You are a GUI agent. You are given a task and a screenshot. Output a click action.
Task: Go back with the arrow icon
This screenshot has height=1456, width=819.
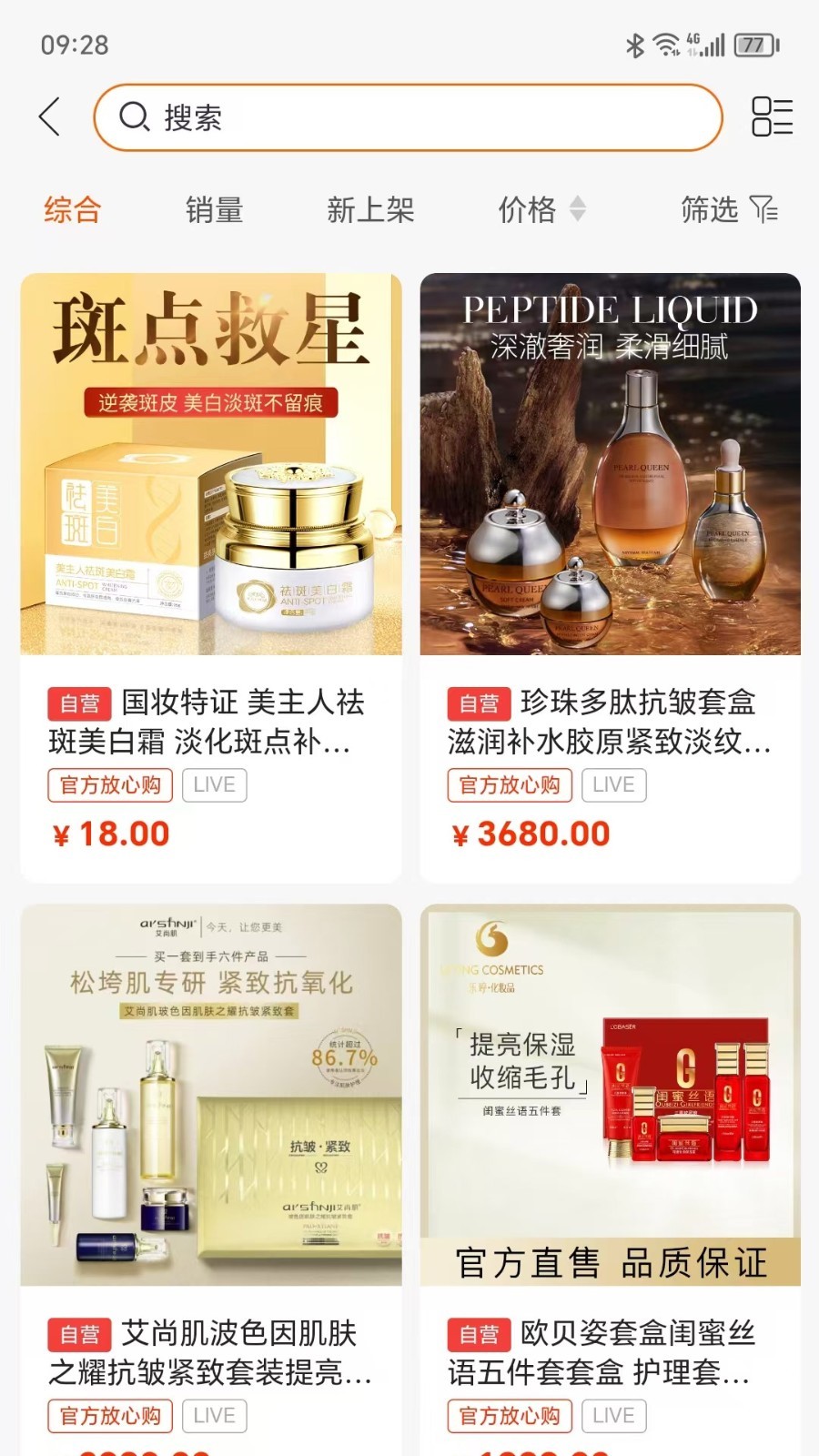50,117
